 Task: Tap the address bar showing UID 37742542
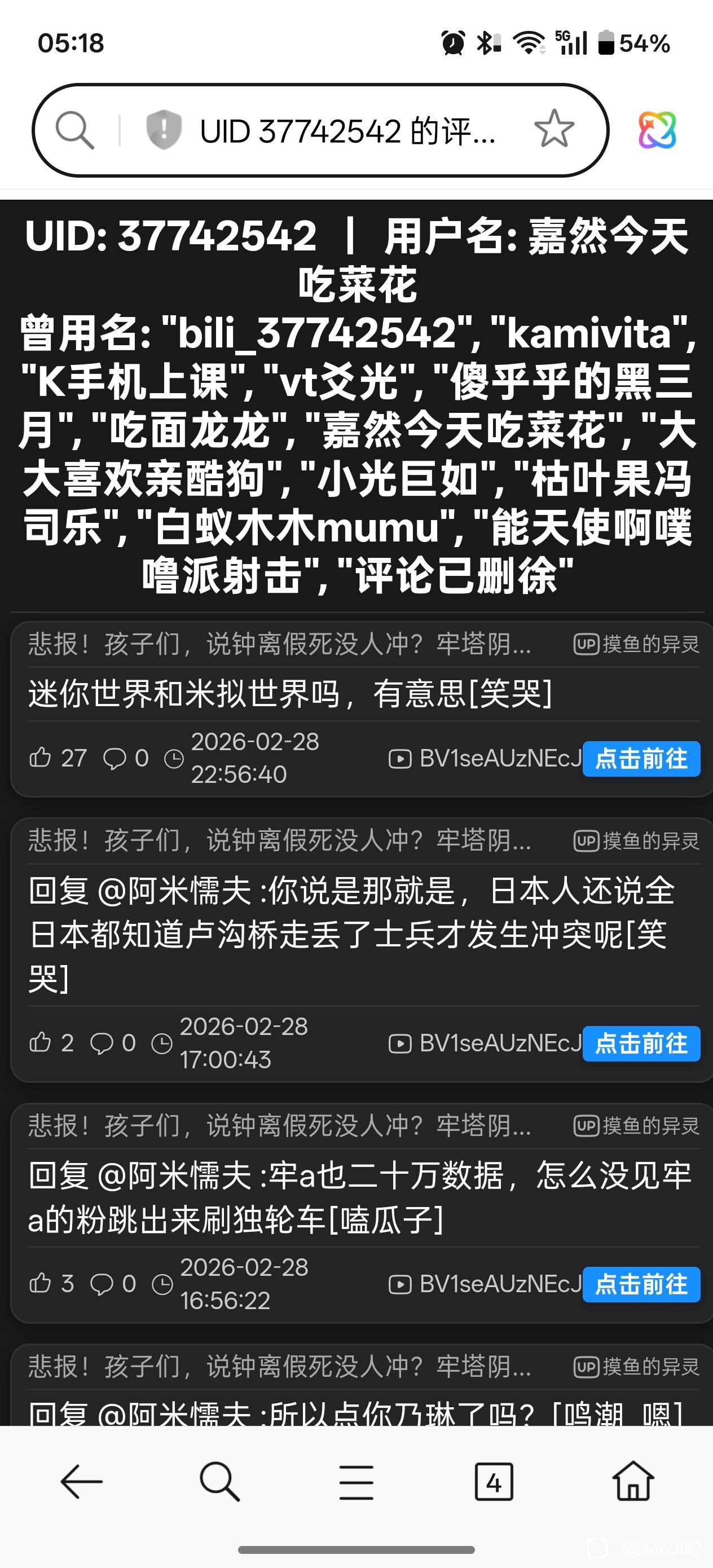coord(347,131)
